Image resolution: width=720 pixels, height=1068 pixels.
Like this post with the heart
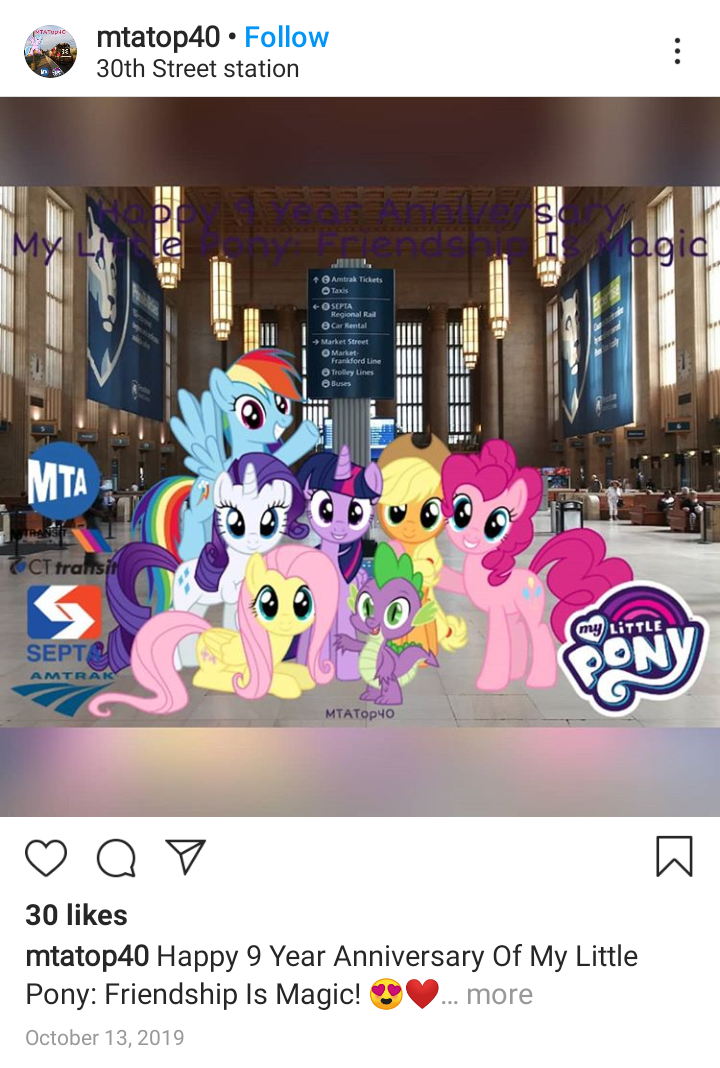pyautogui.click(x=46, y=858)
